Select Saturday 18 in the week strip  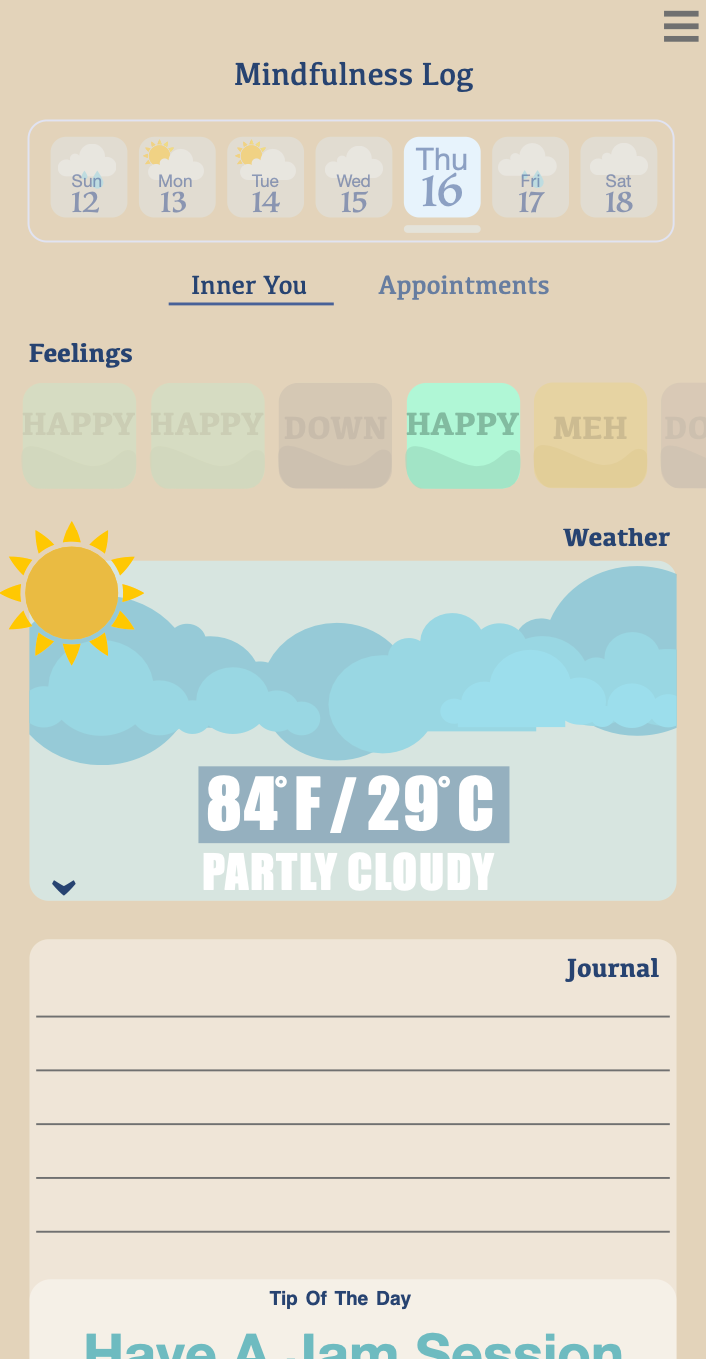[x=618, y=177]
